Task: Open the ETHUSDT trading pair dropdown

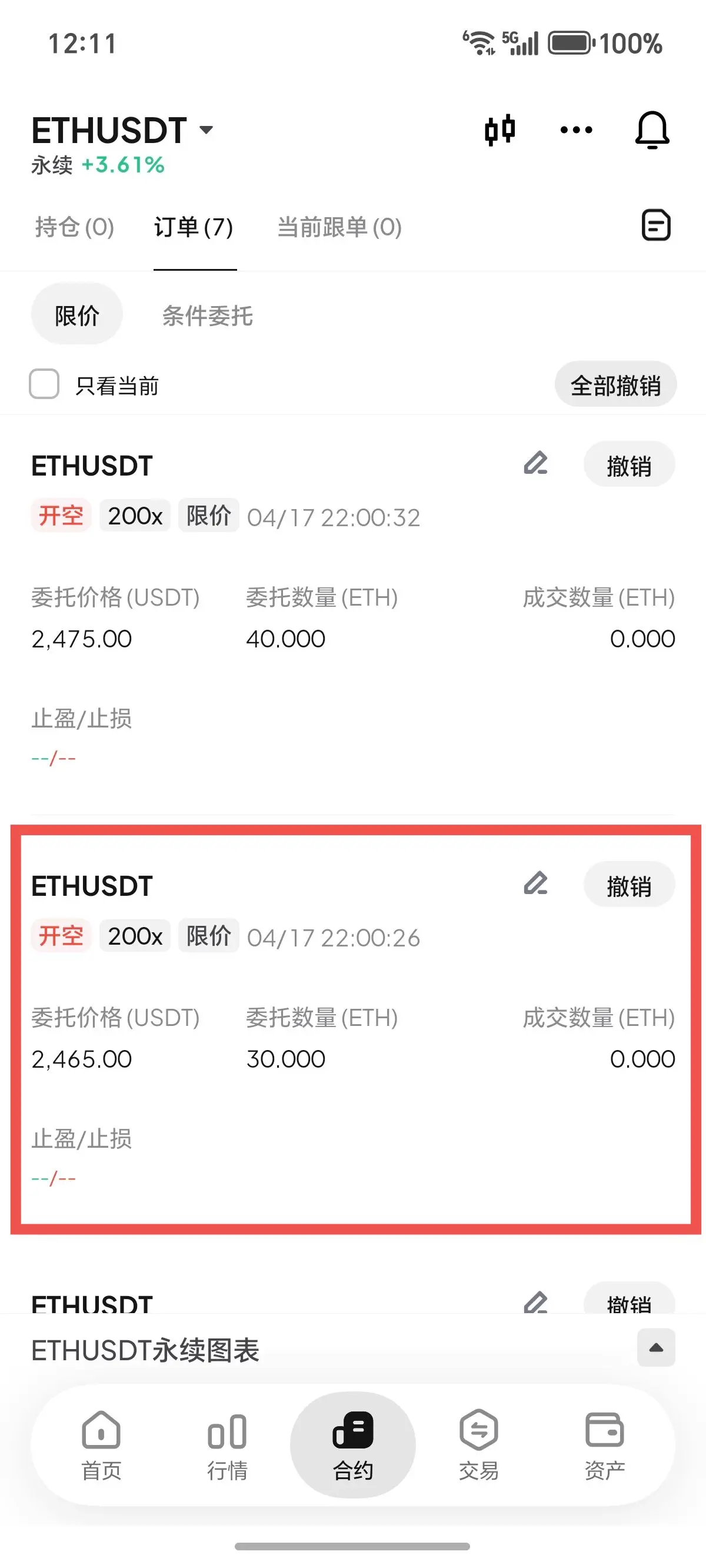Action: (x=123, y=130)
